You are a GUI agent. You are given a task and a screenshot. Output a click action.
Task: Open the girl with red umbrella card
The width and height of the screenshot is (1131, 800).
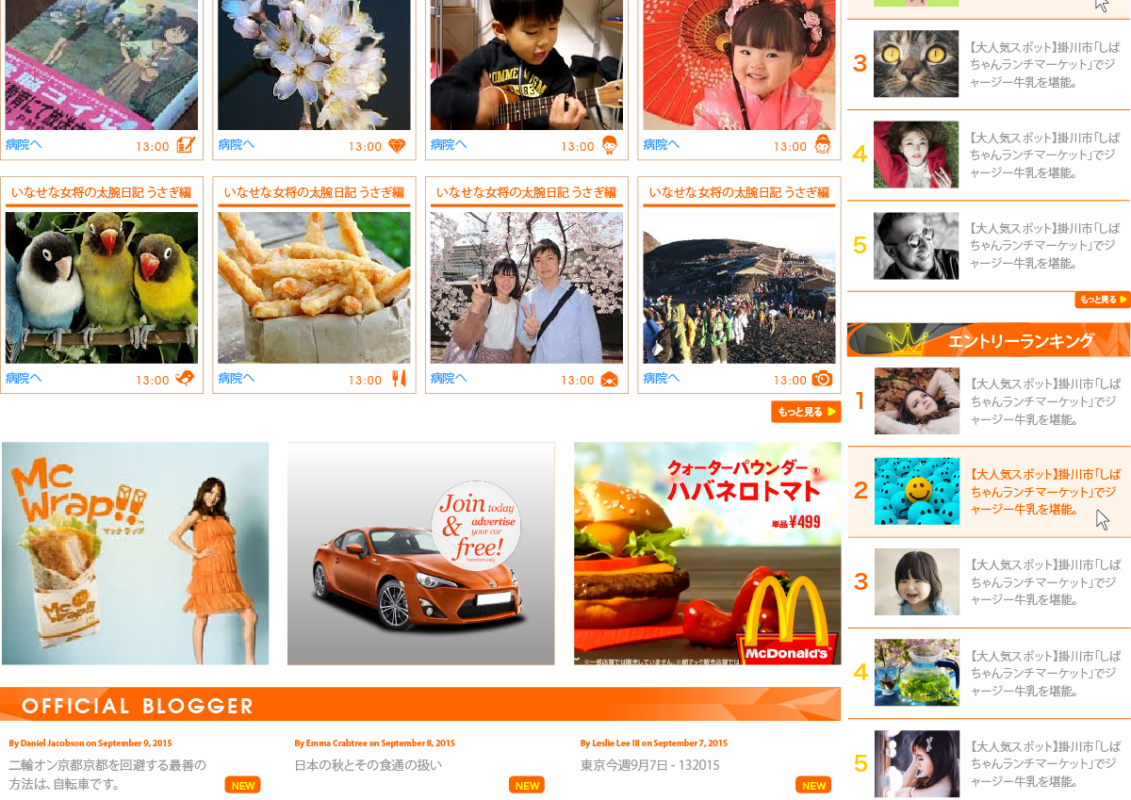[739, 65]
